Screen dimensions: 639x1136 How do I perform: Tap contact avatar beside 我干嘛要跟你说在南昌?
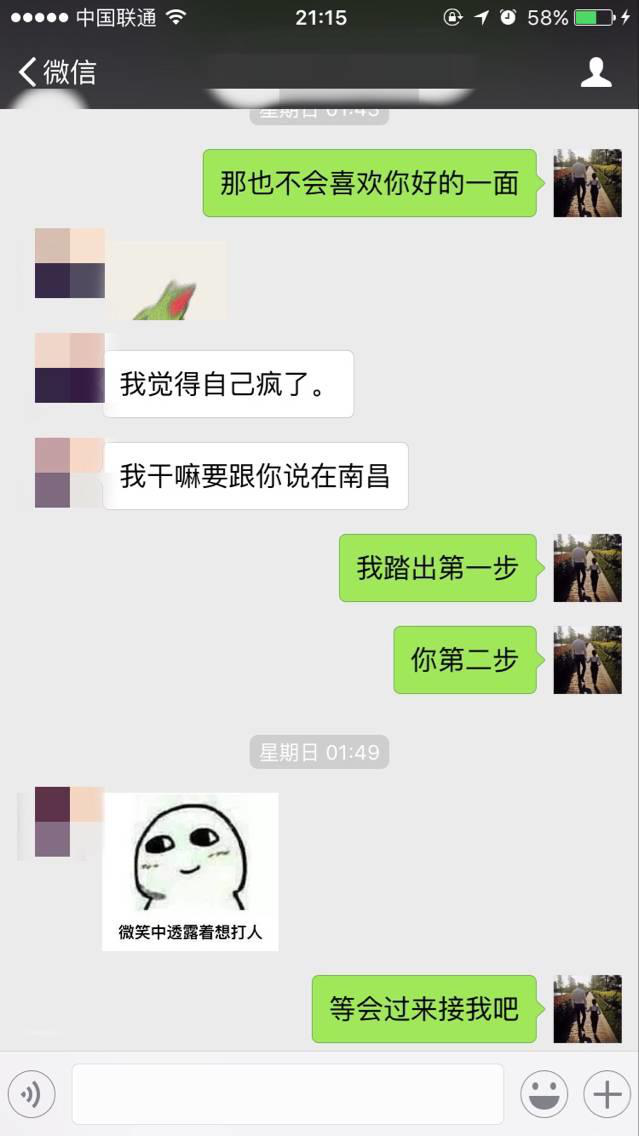coord(70,473)
